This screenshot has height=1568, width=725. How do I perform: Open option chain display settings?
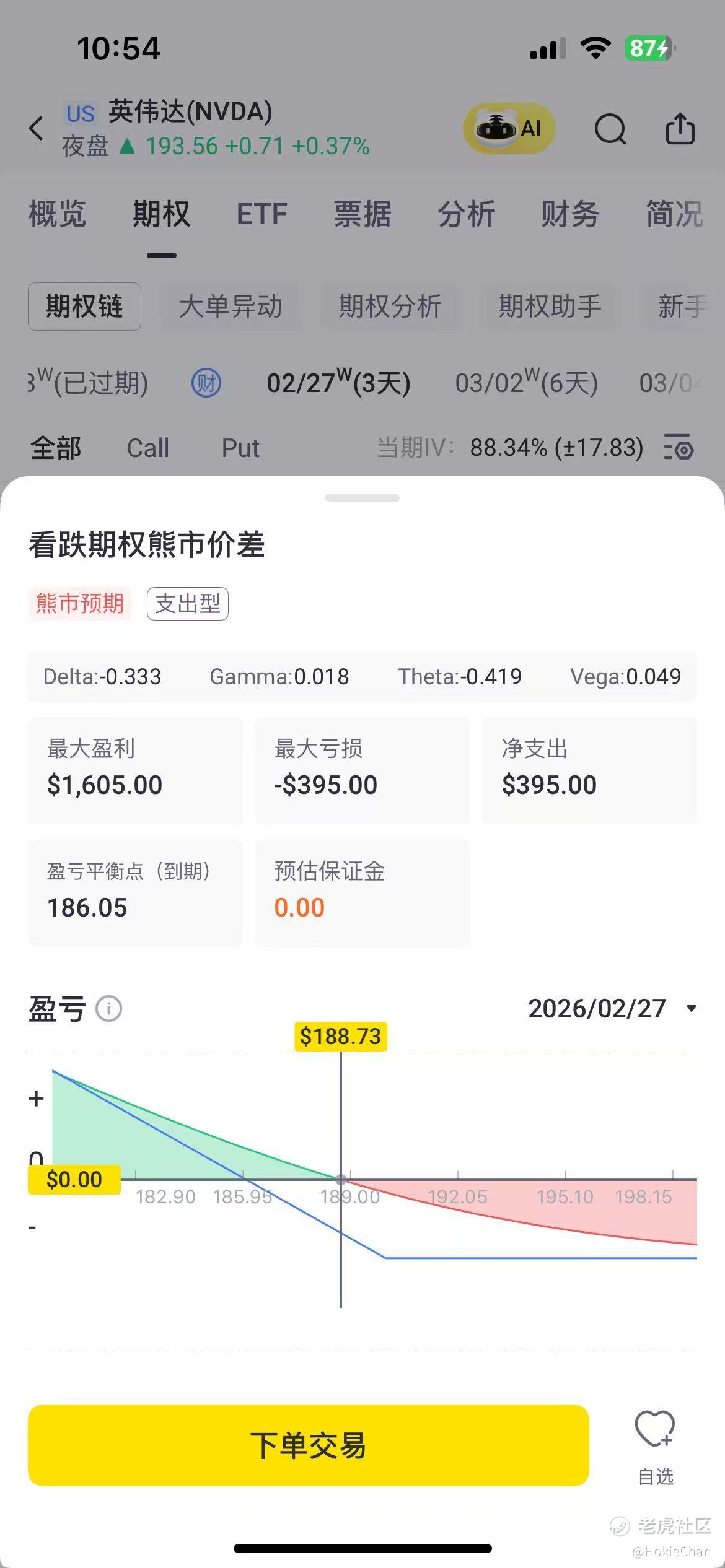[x=679, y=447]
